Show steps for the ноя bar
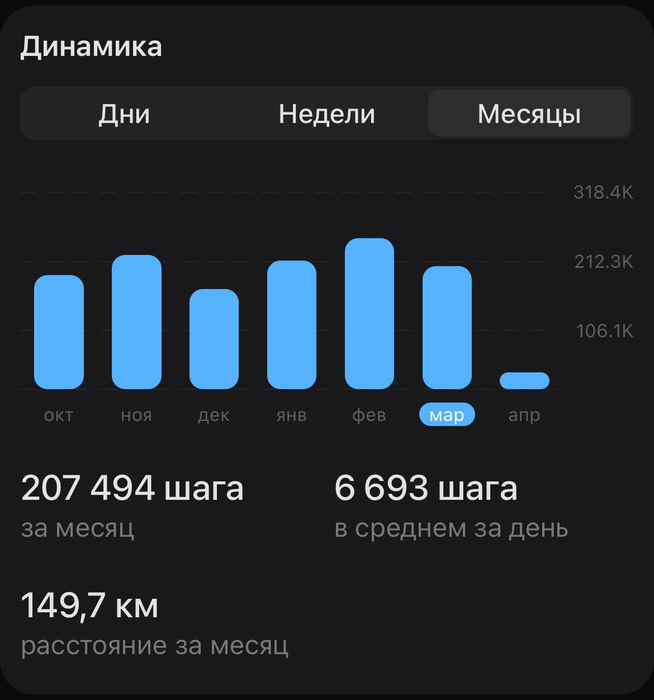 [x=136, y=322]
